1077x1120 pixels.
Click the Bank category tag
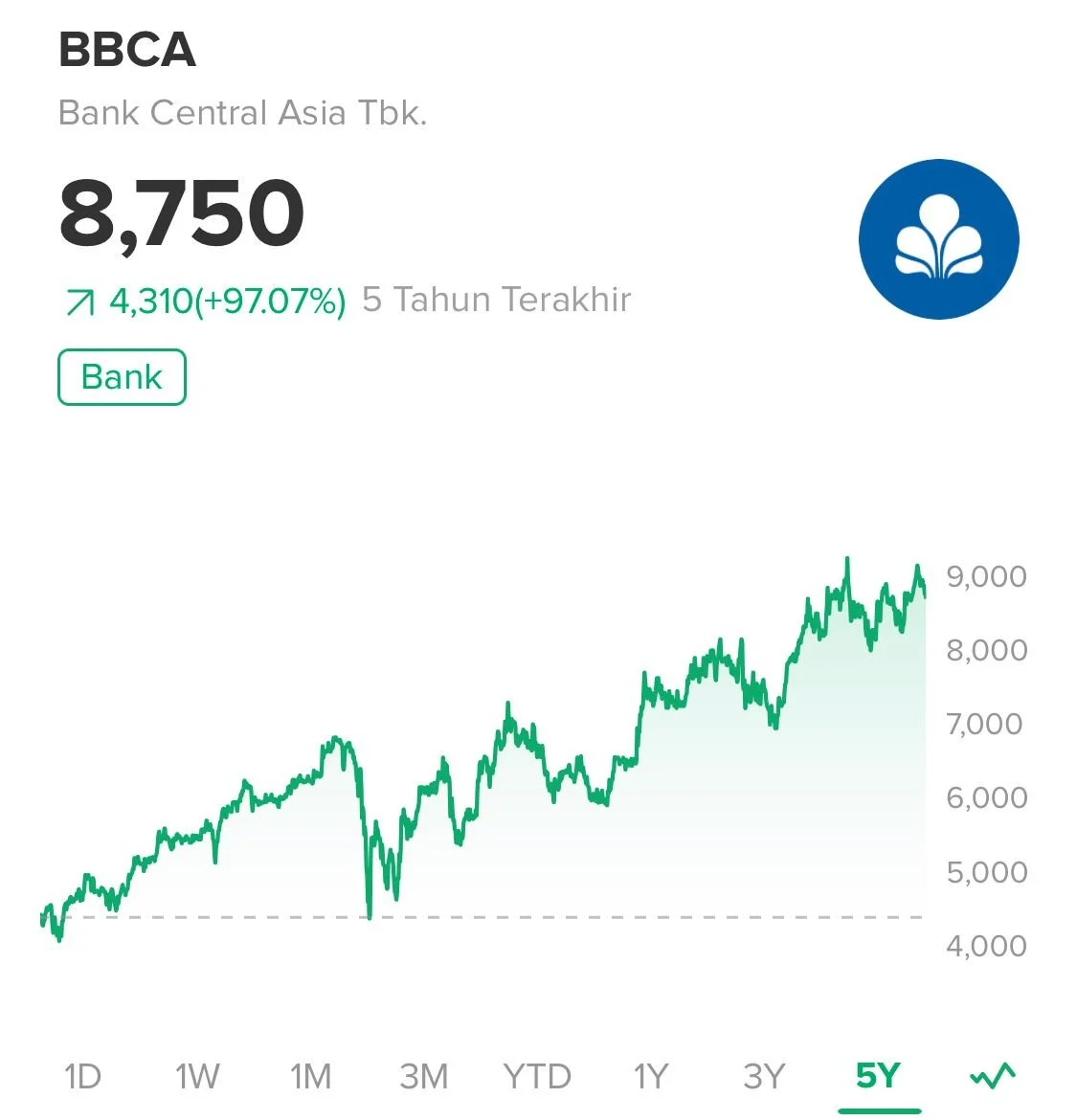click(x=121, y=376)
